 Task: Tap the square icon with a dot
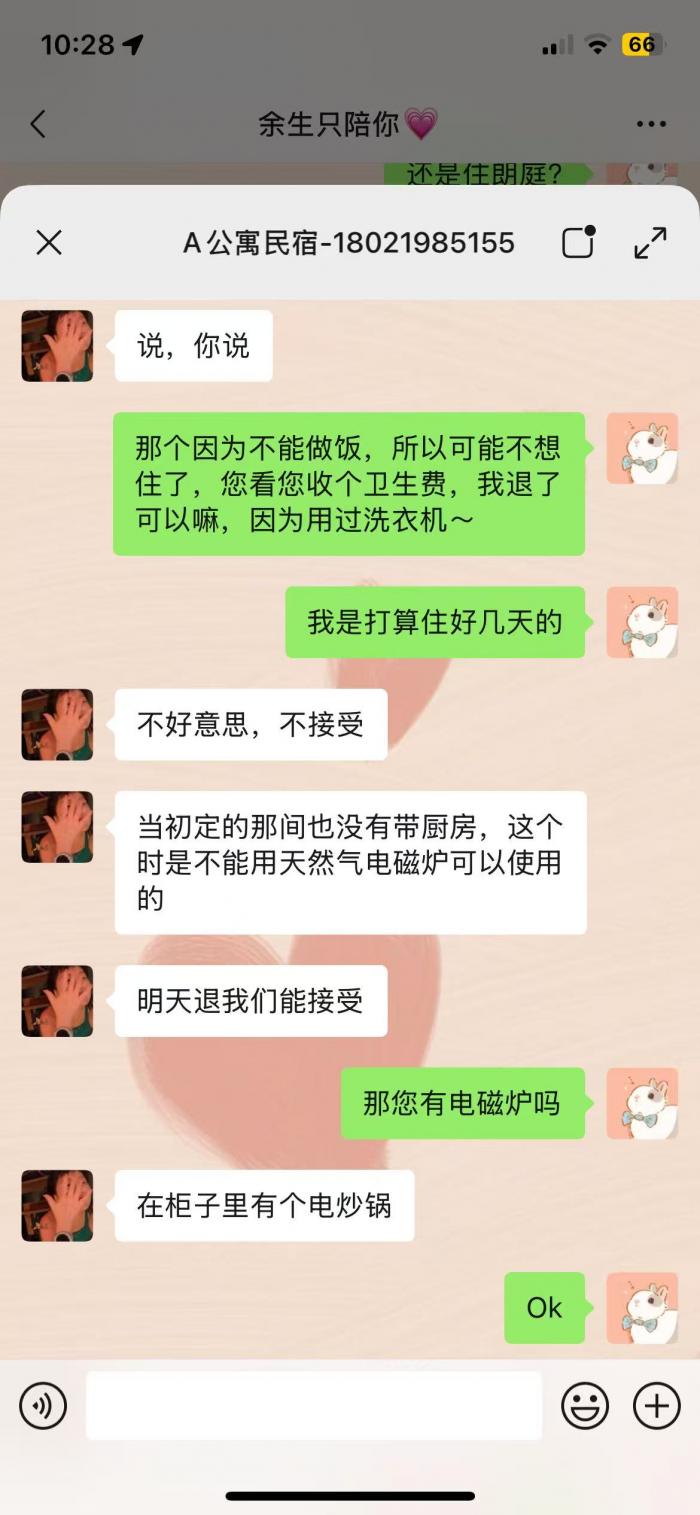click(x=578, y=243)
